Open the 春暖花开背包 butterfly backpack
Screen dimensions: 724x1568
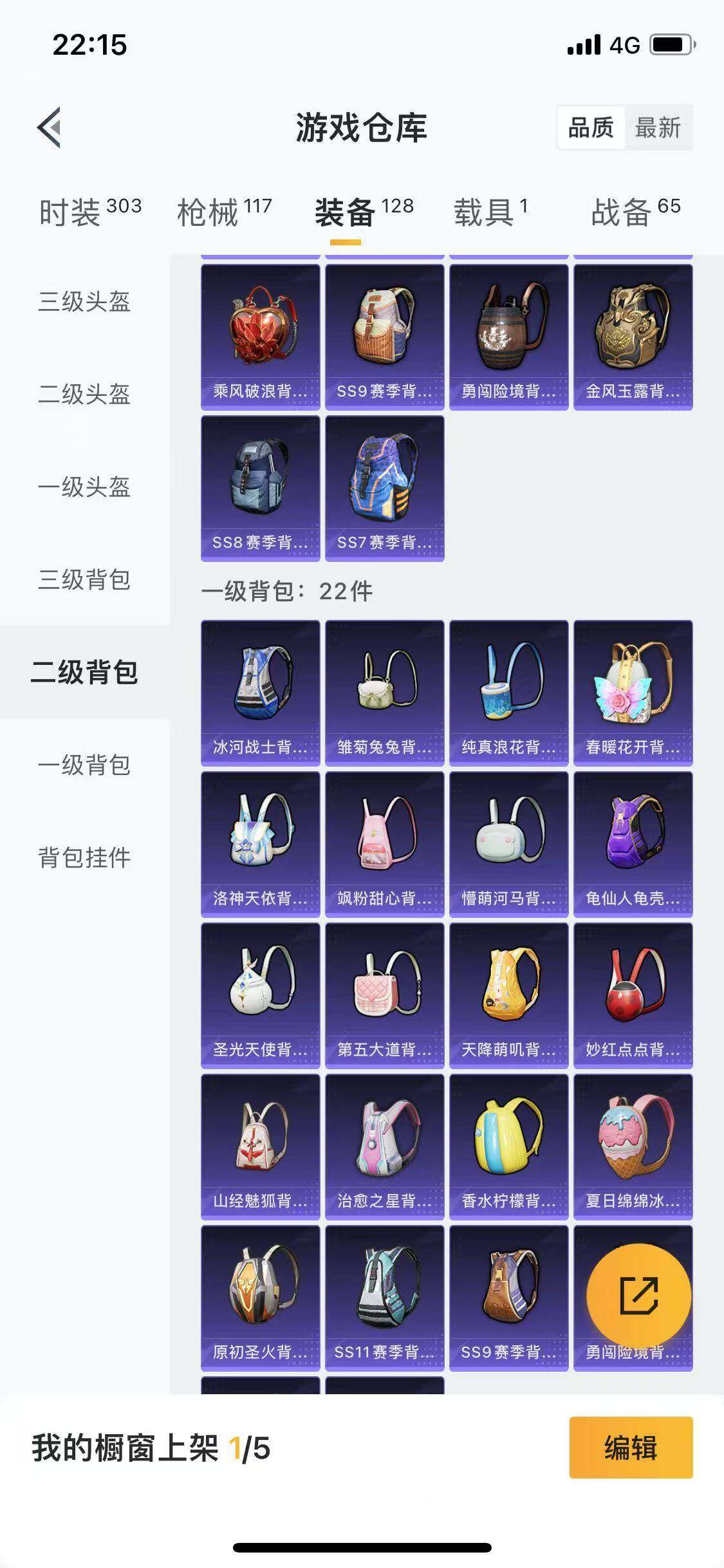633,692
